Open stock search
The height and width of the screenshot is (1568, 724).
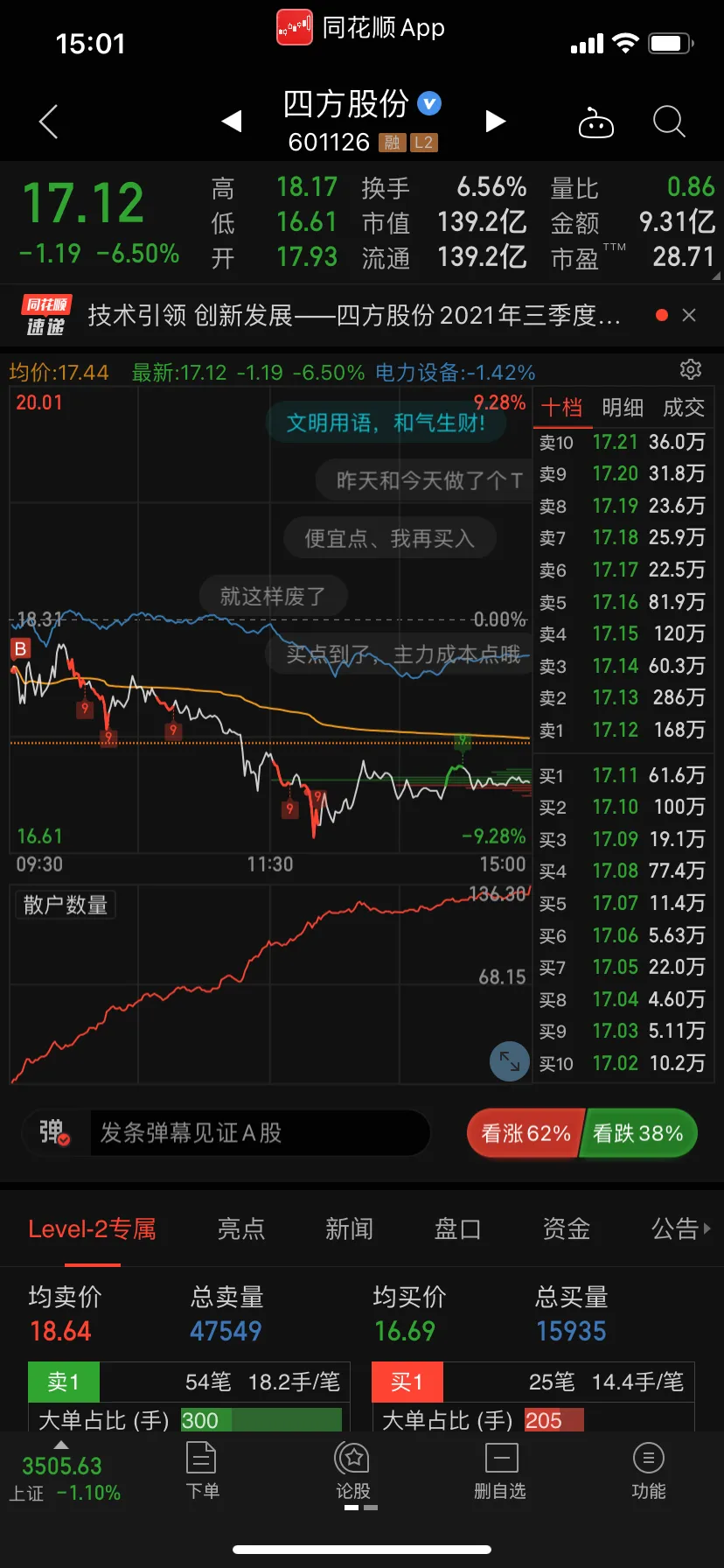pos(668,122)
